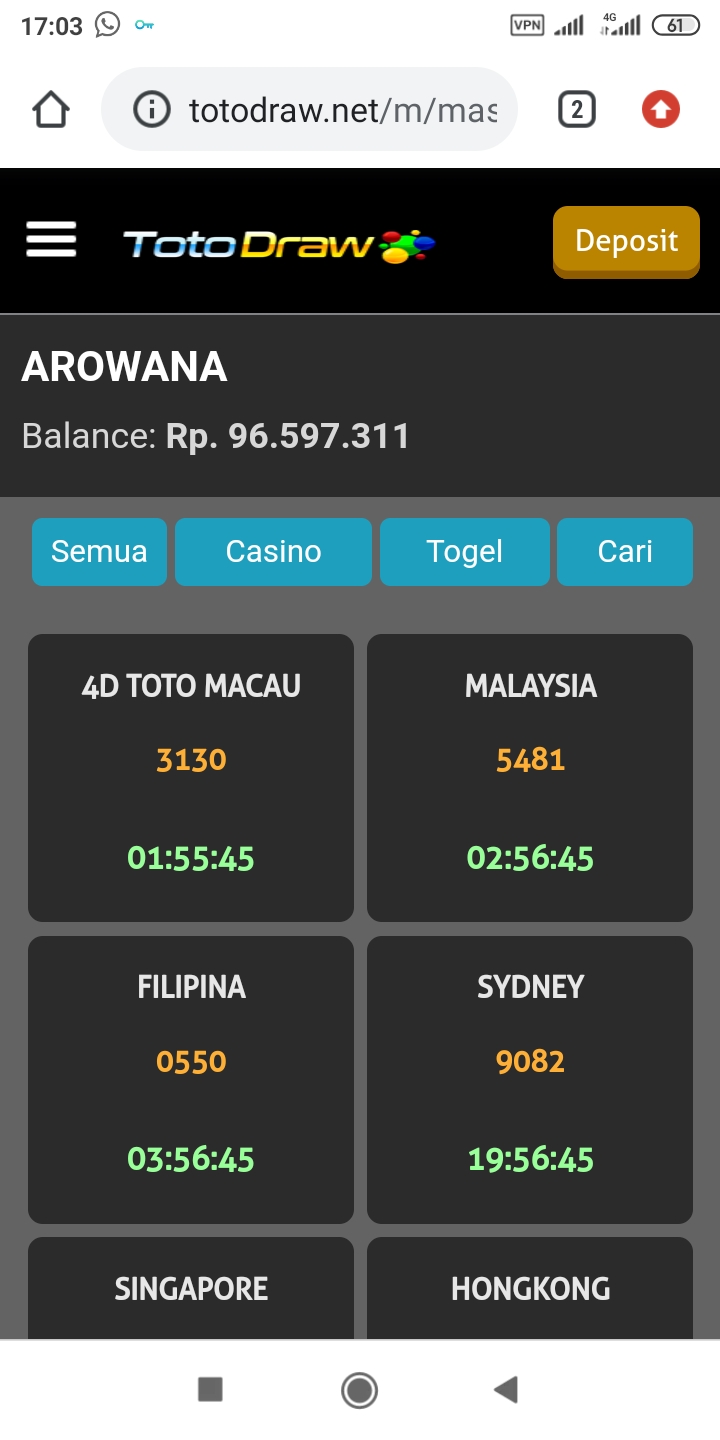720x1440 pixels.
Task: Go back using the system back button
Action: pos(506,1389)
